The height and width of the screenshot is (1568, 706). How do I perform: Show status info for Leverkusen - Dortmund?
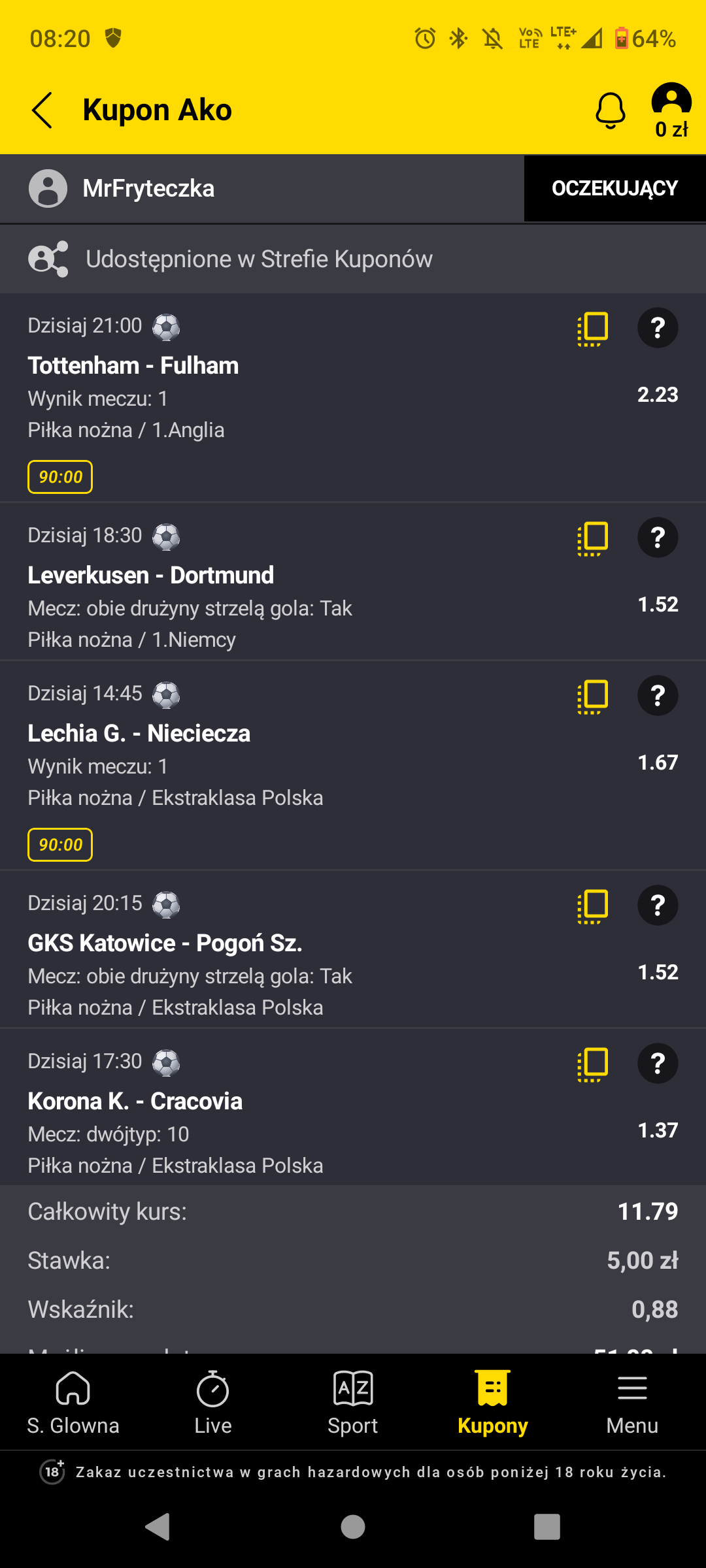pyautogui.click(x=658, y=538)
